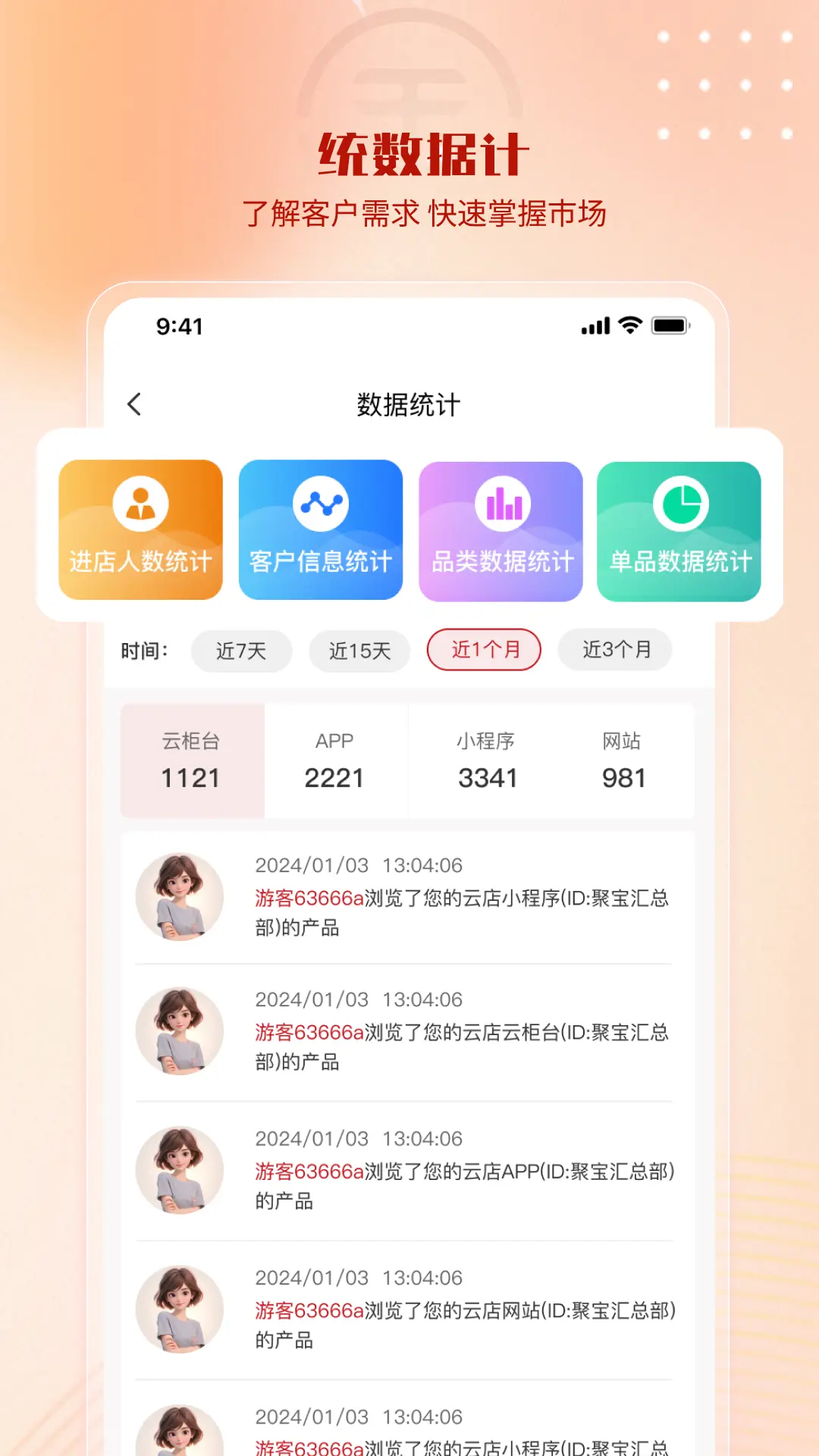Select the 近15天 time filter
The width and height of the screenshot is (819, 1456).
tap(359, 651)
